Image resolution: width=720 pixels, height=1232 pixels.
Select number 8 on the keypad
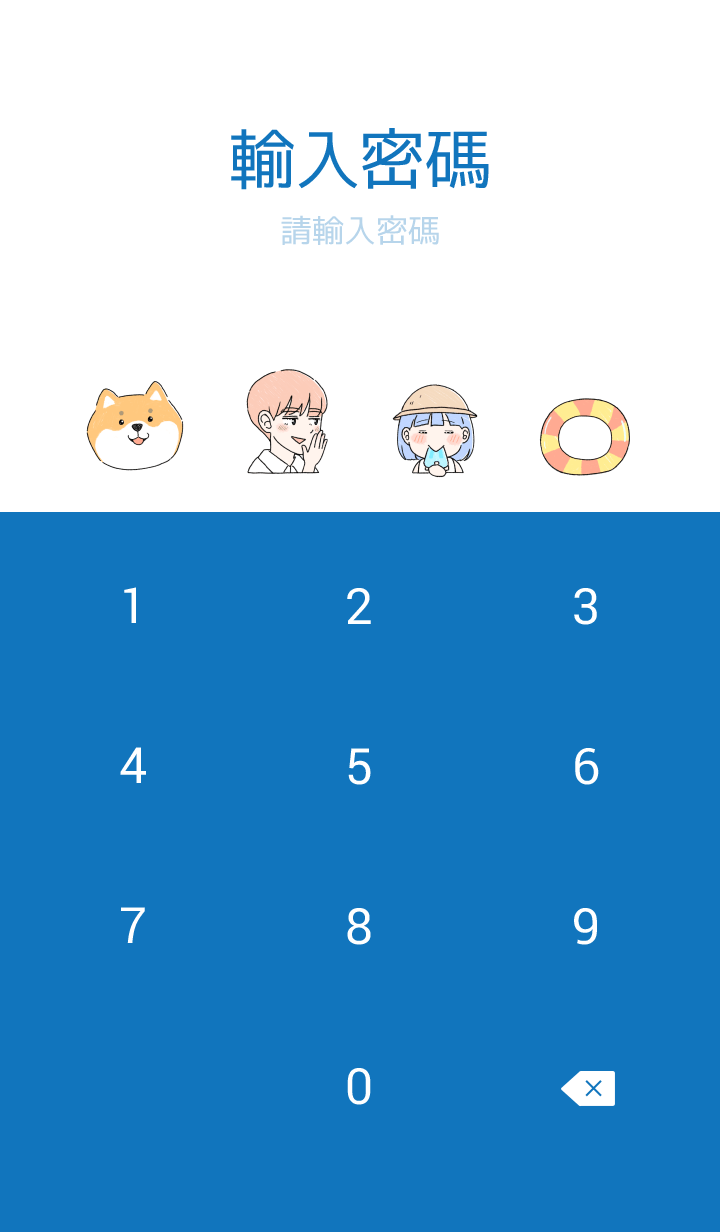(359, 927)
